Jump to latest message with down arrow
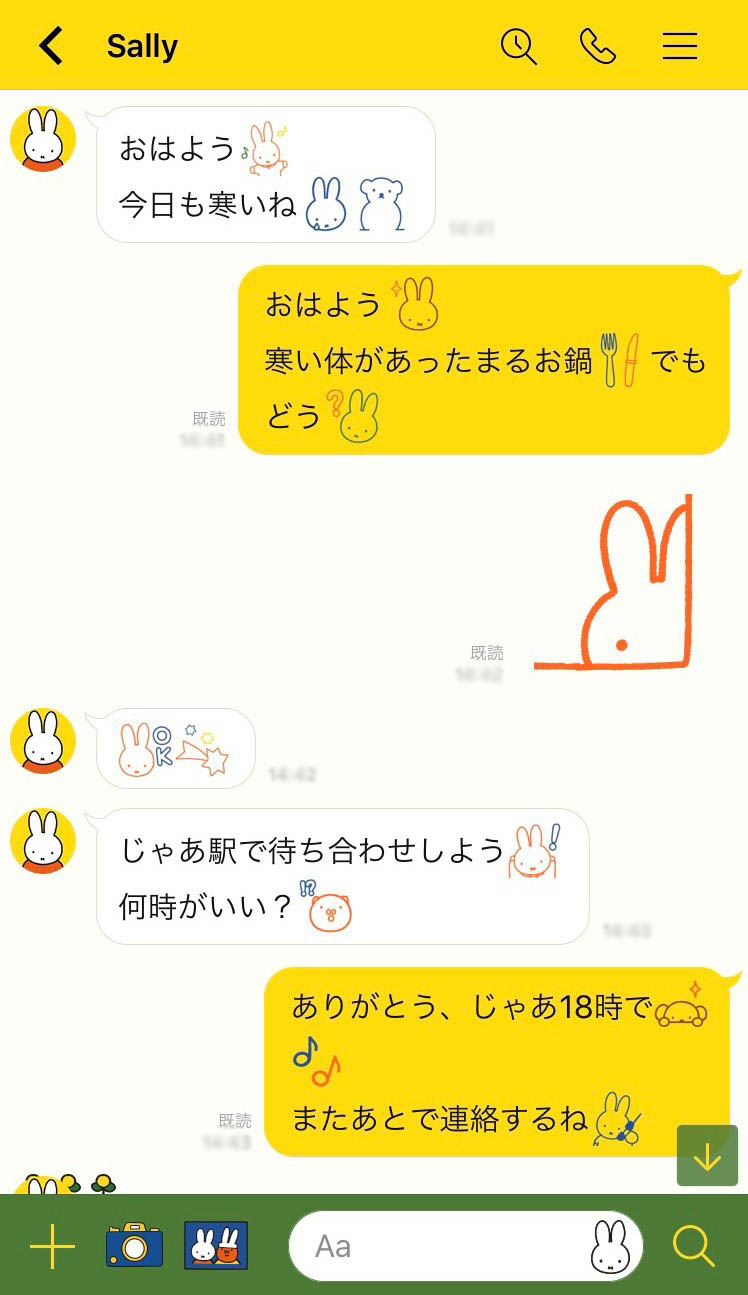This screenshot has height=1295, width=748. [707, 1156]
